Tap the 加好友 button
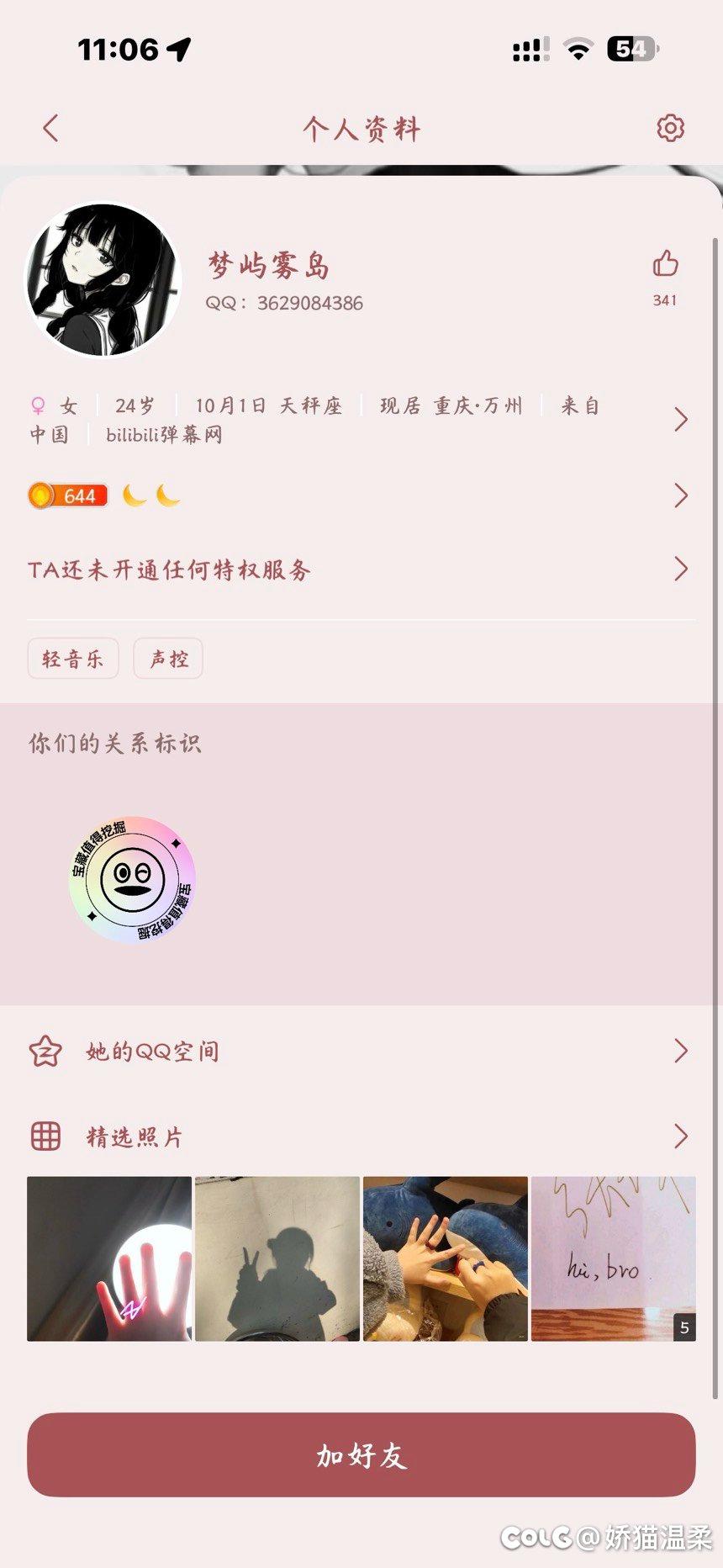This screenshot has width=723, height=1568. click(361, 1454)
